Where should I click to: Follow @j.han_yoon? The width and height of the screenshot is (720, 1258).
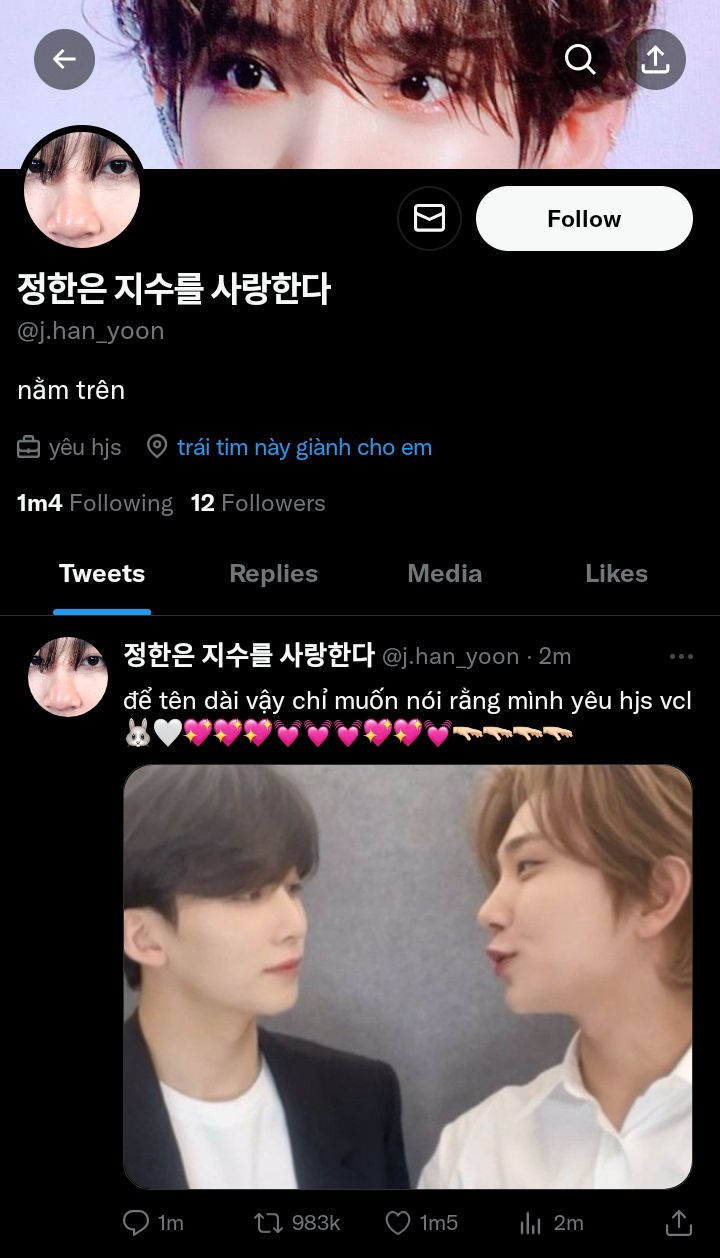(x=584, y=218)
